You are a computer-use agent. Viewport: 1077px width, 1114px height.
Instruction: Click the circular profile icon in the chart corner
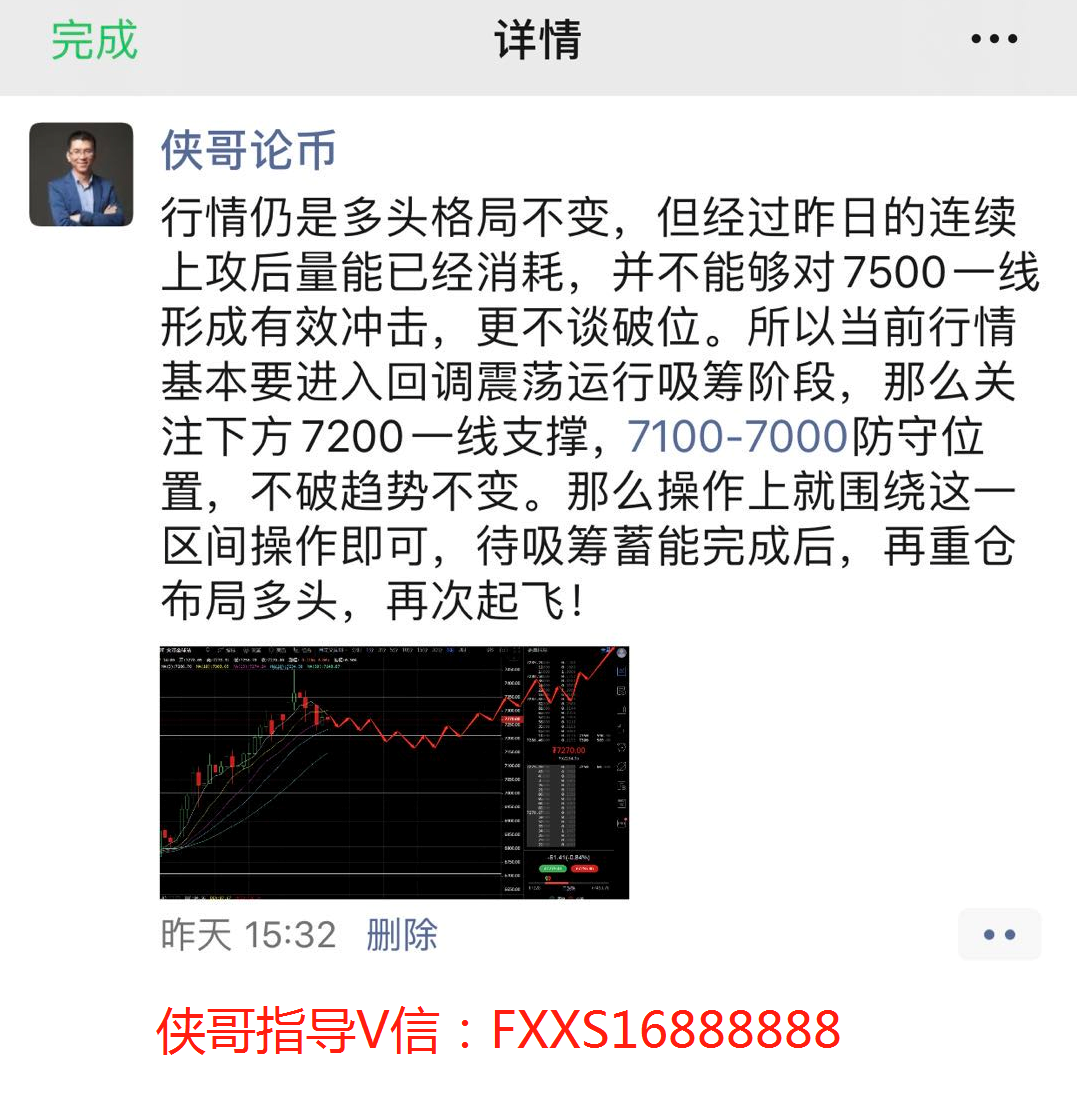coord(622,653)
